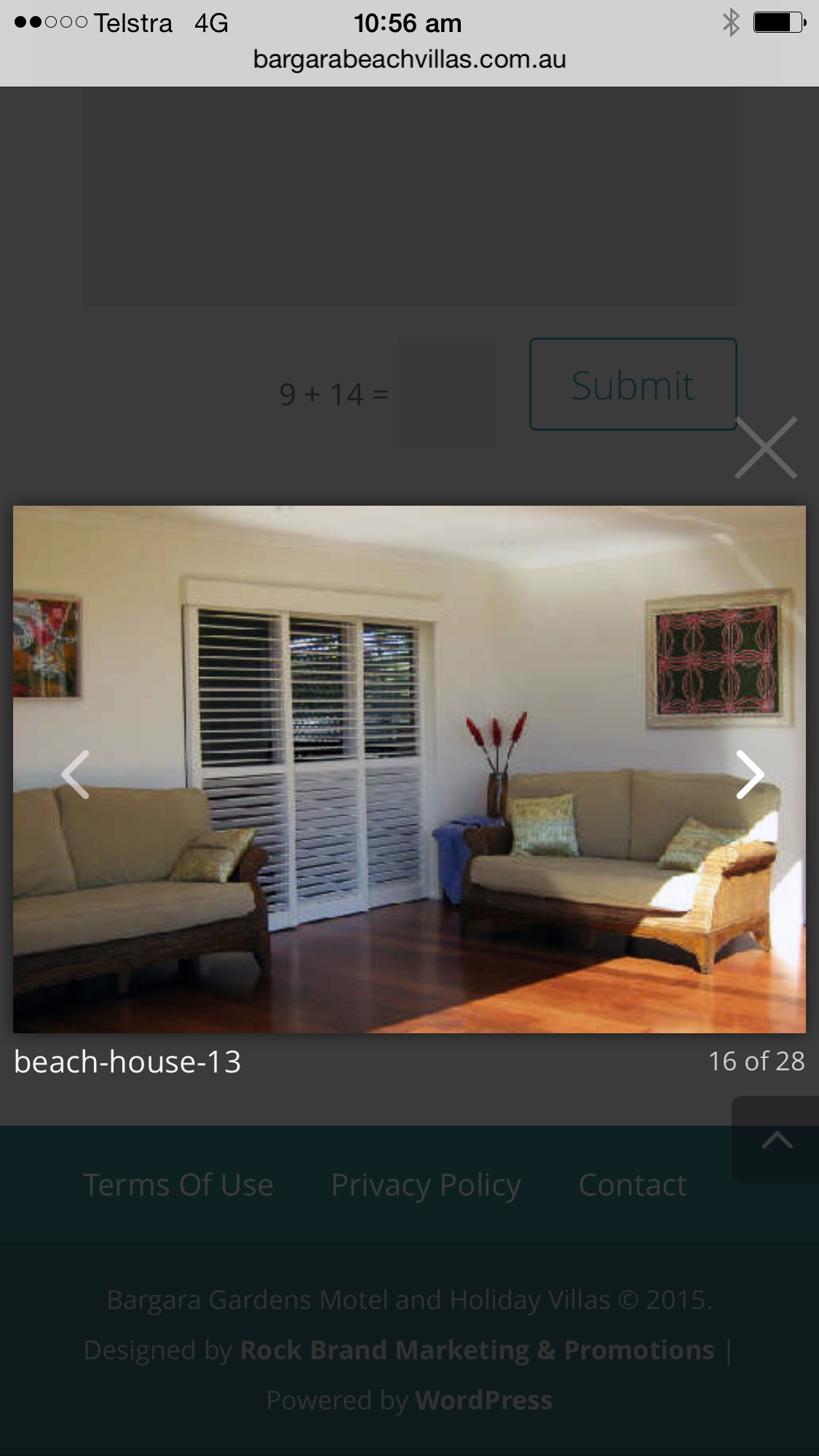Close the image lightbox
The height and width of the screenshot is (1456, 819).
(x=766, y=447)
